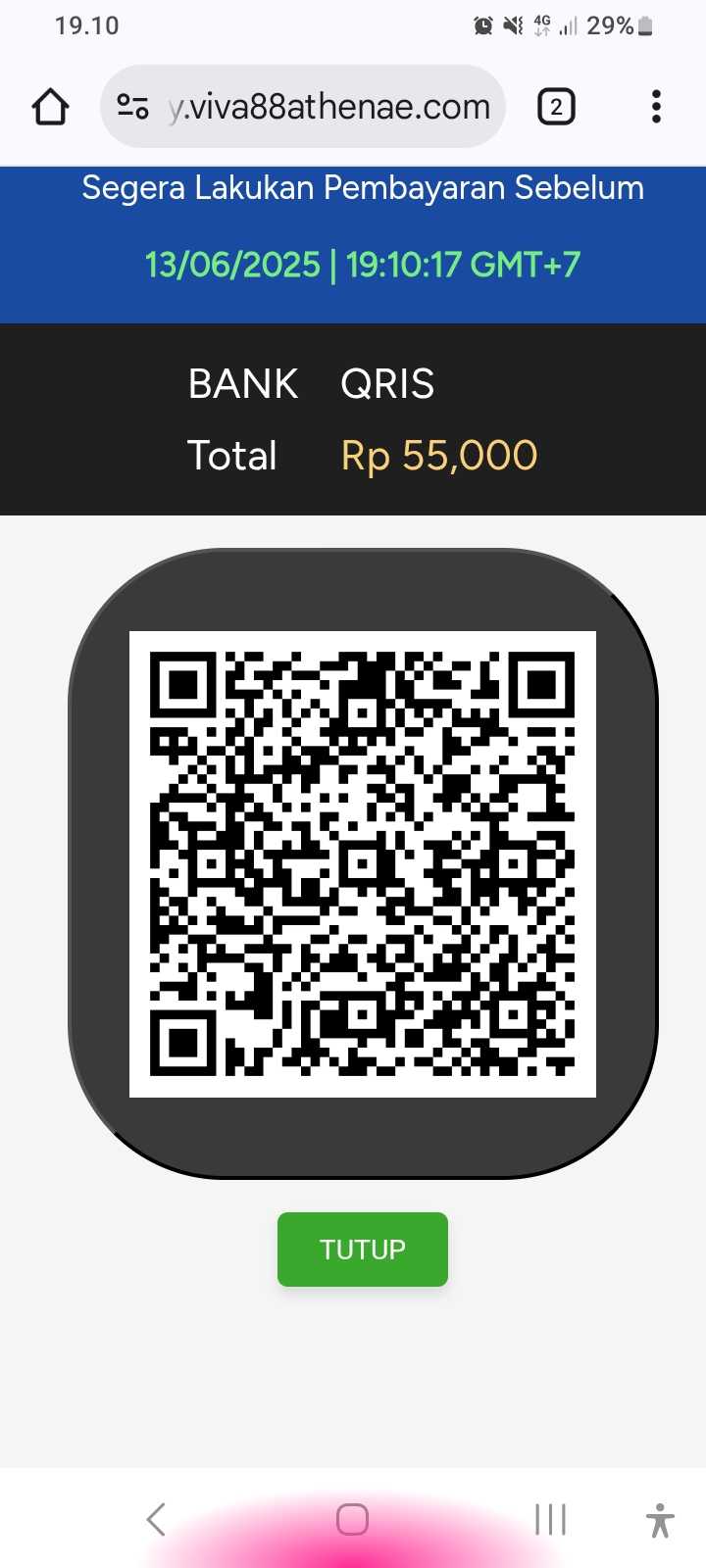Tap the viva88athenae.com address bar

tap(328, 107)
